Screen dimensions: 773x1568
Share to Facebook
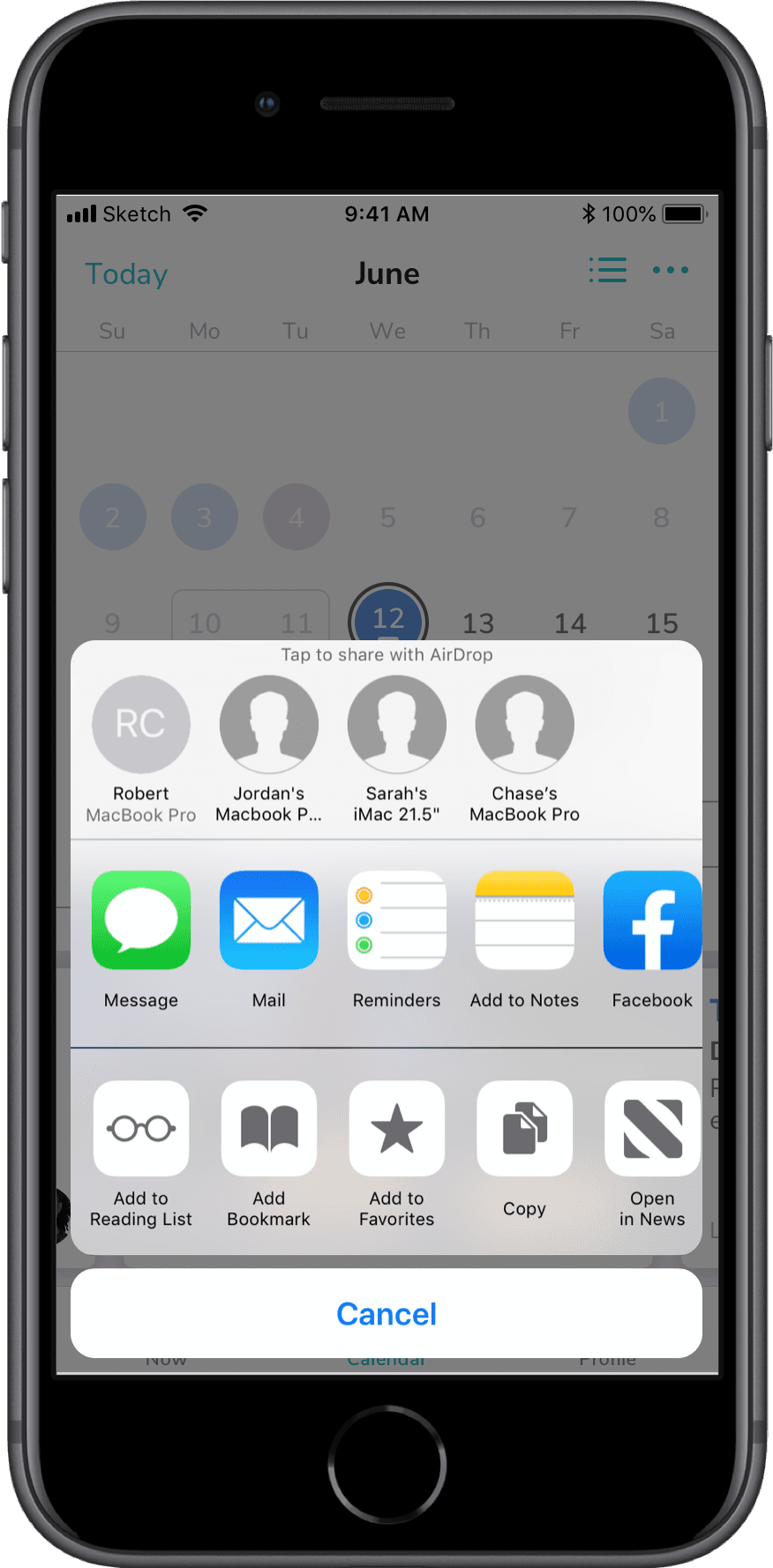[x=652, y=921]
